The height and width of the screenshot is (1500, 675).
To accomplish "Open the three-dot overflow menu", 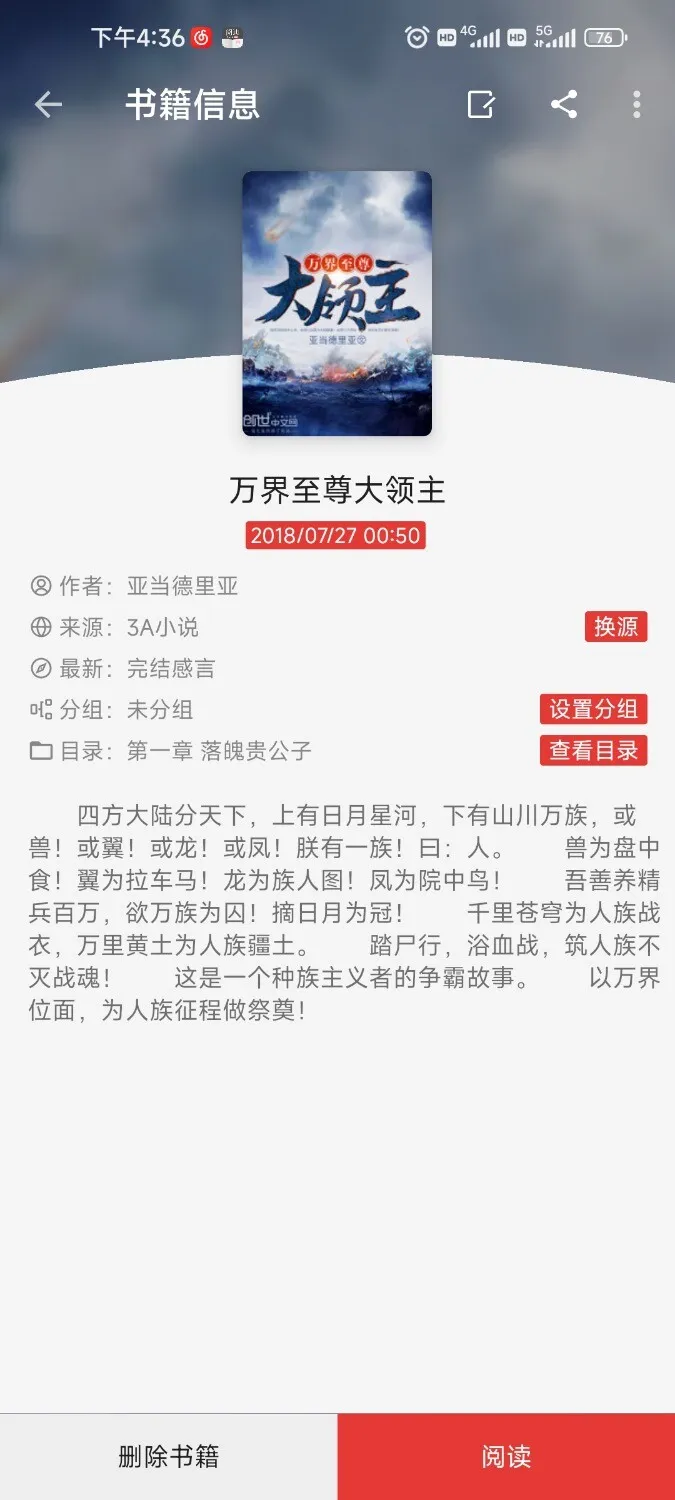I will point(637,104).
